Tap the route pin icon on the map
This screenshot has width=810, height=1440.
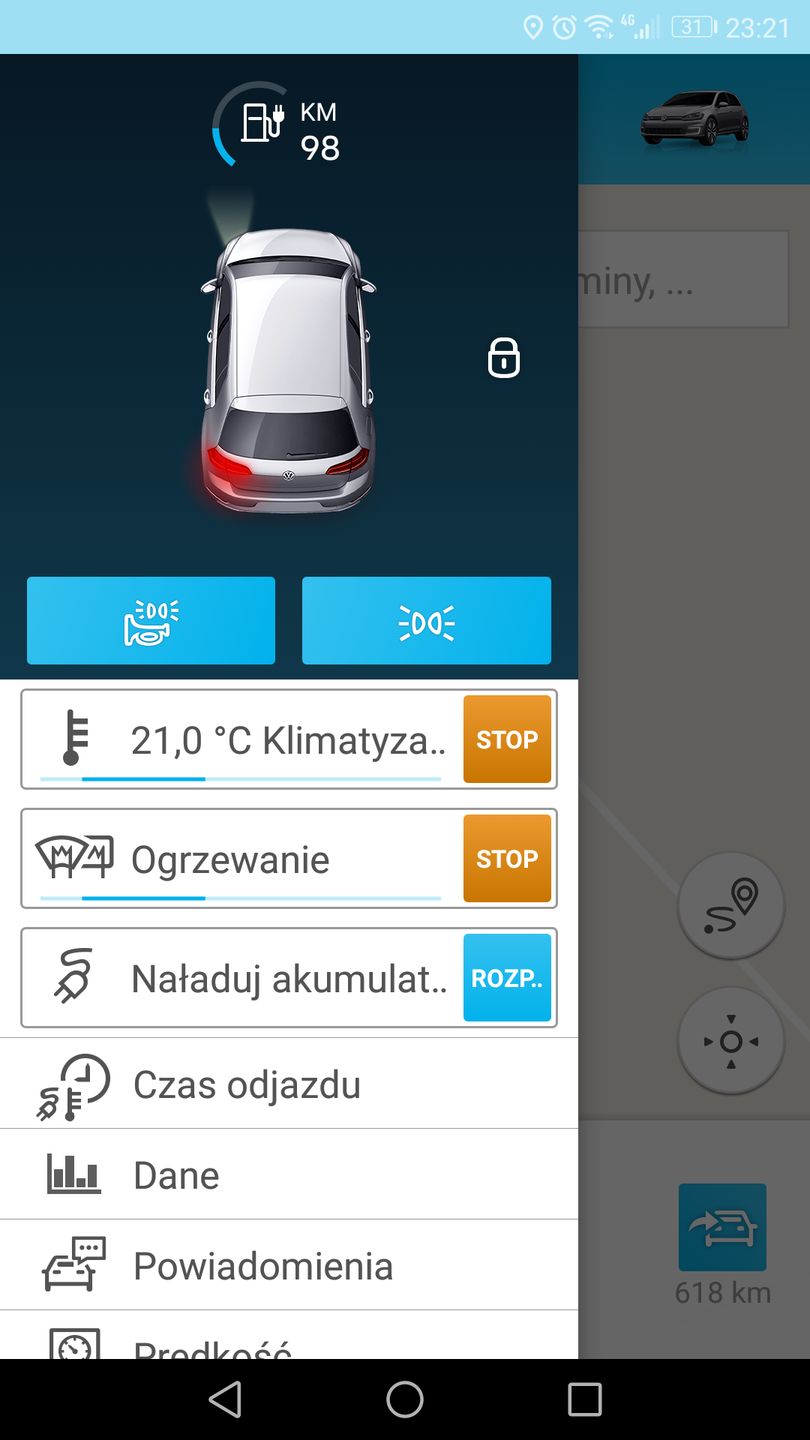[730, 904]
